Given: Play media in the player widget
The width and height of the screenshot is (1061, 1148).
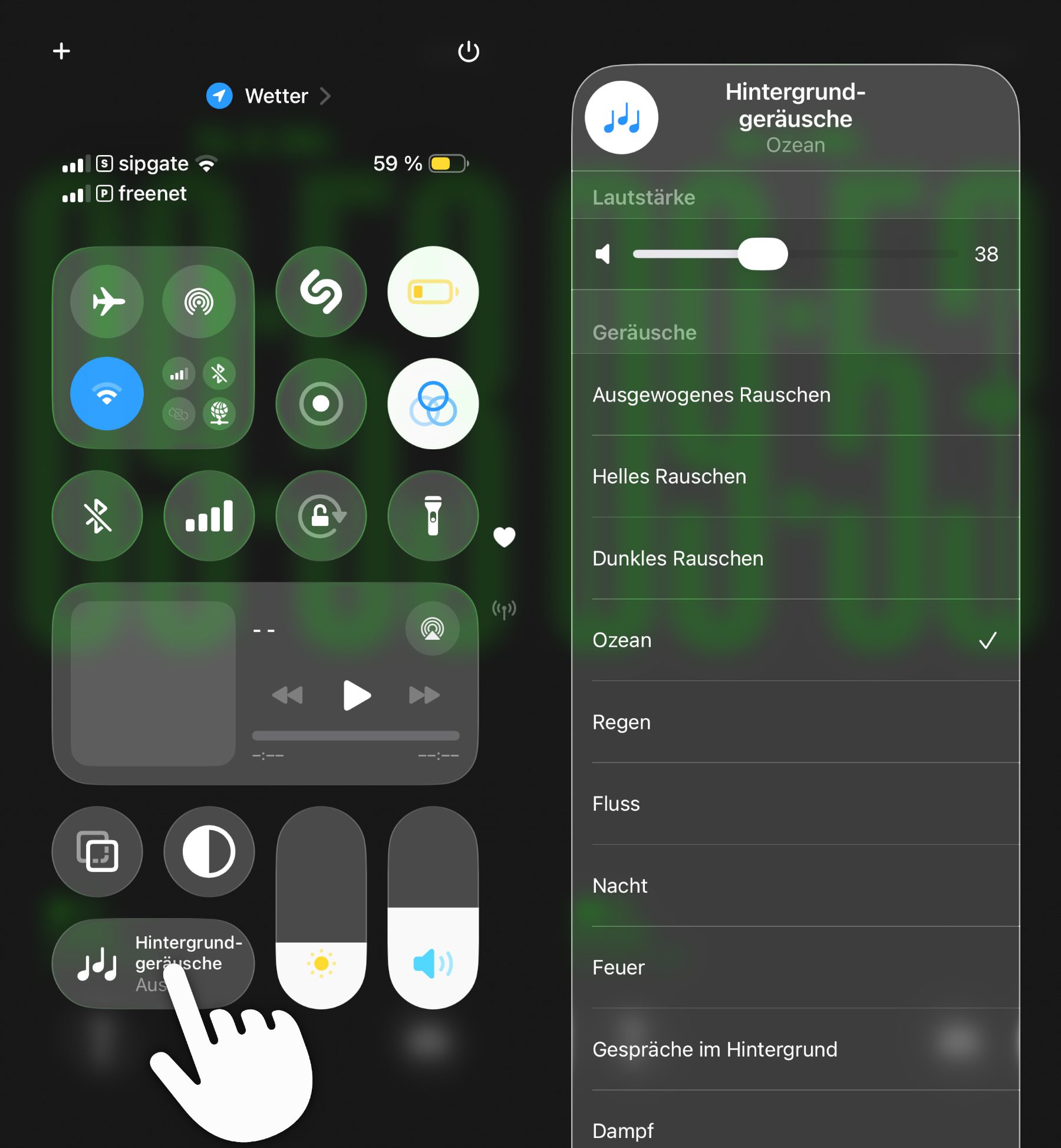Looking at the screenshot, I should coord(356,695).
